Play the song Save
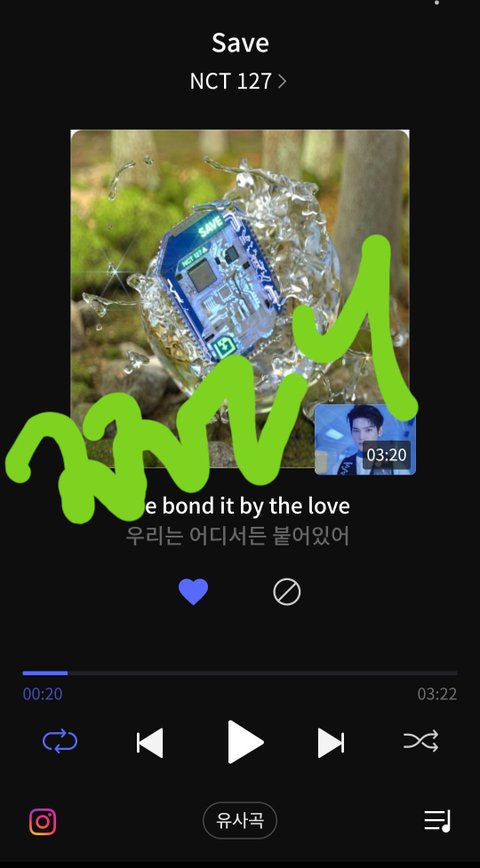Image resolution: width=480 pixels, height=868 pixels. [245, 742]
